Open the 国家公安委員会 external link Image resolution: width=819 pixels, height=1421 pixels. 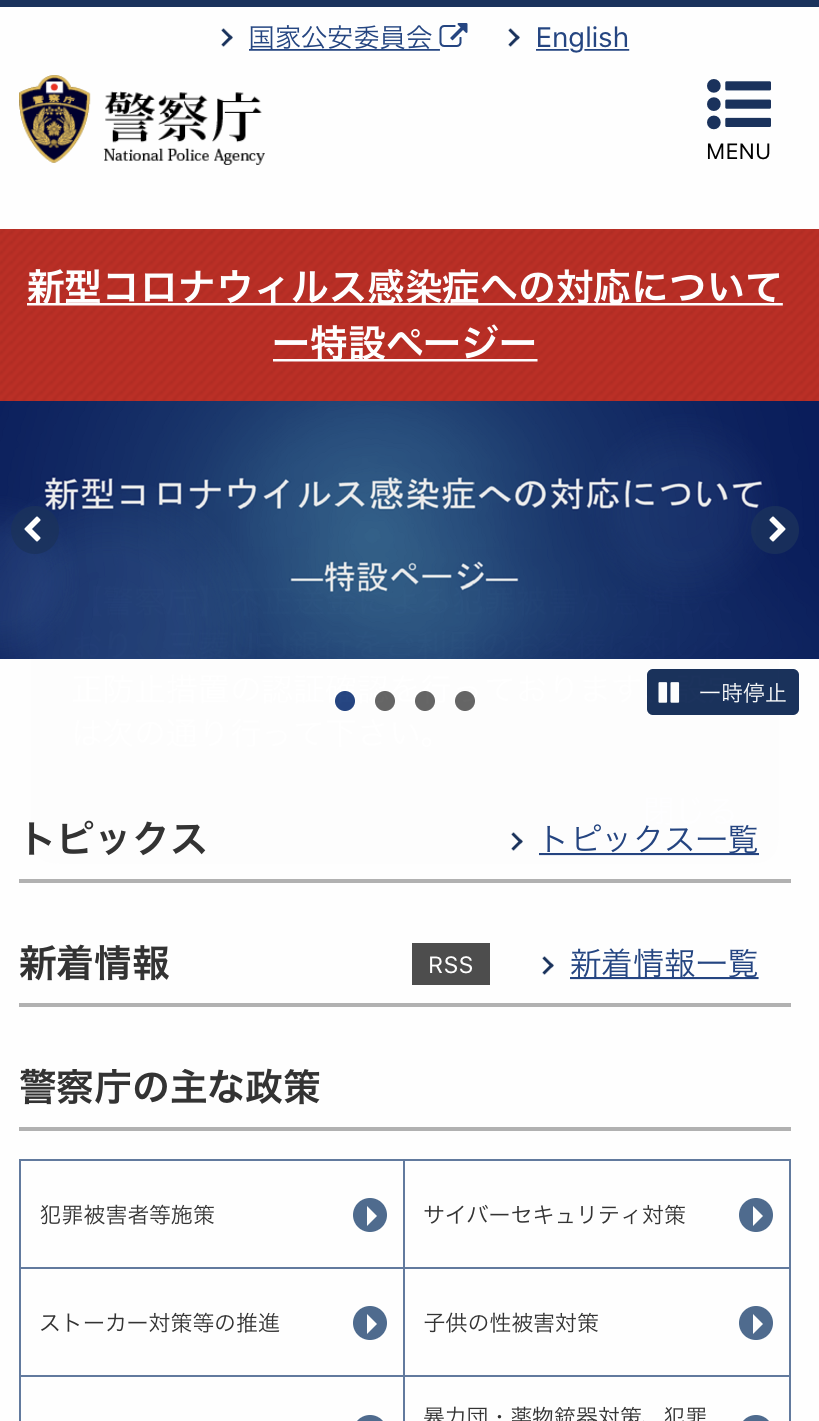(345, 38)
